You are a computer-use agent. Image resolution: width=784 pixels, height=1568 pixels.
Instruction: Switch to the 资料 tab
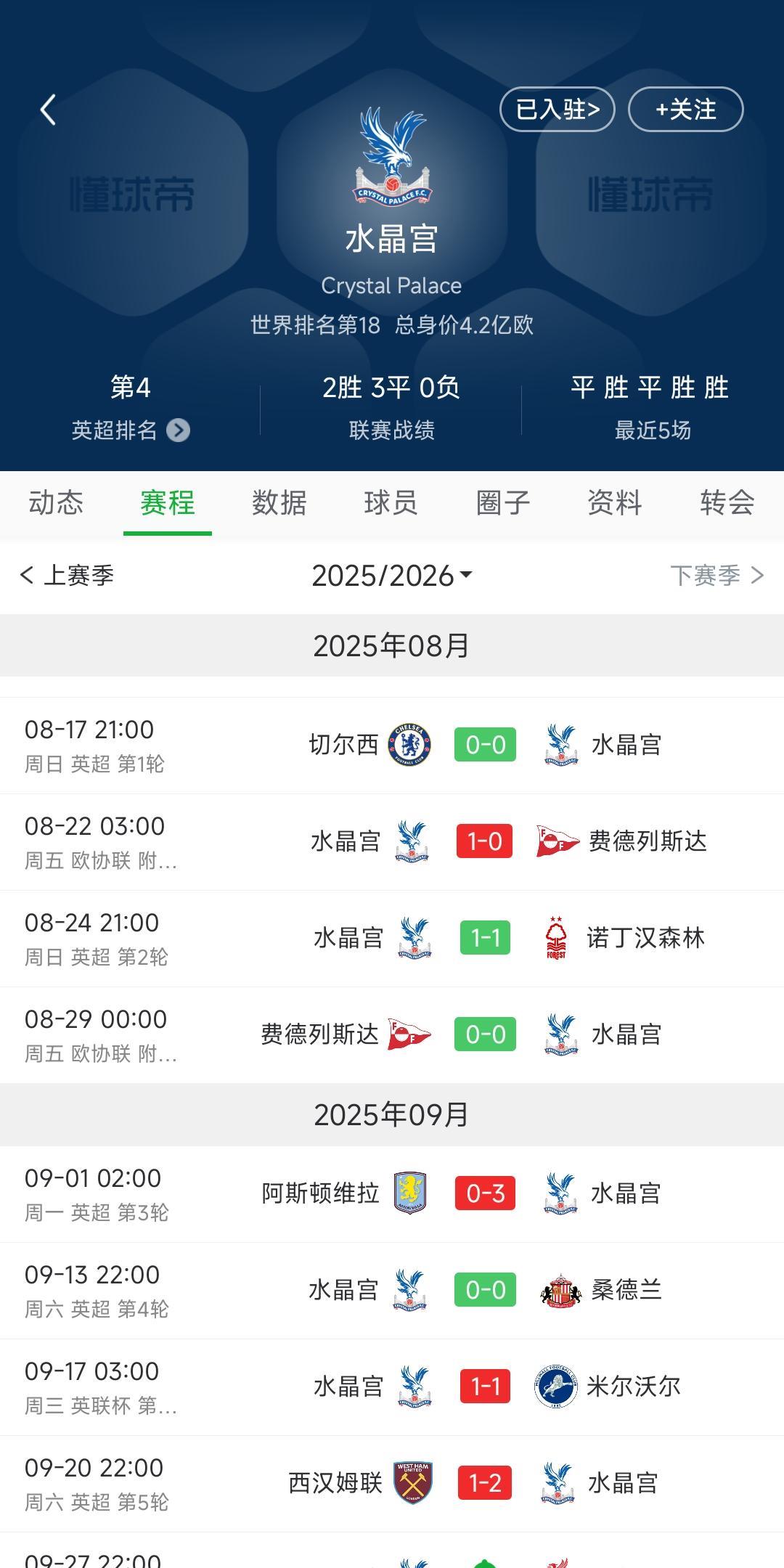[615, 502]
